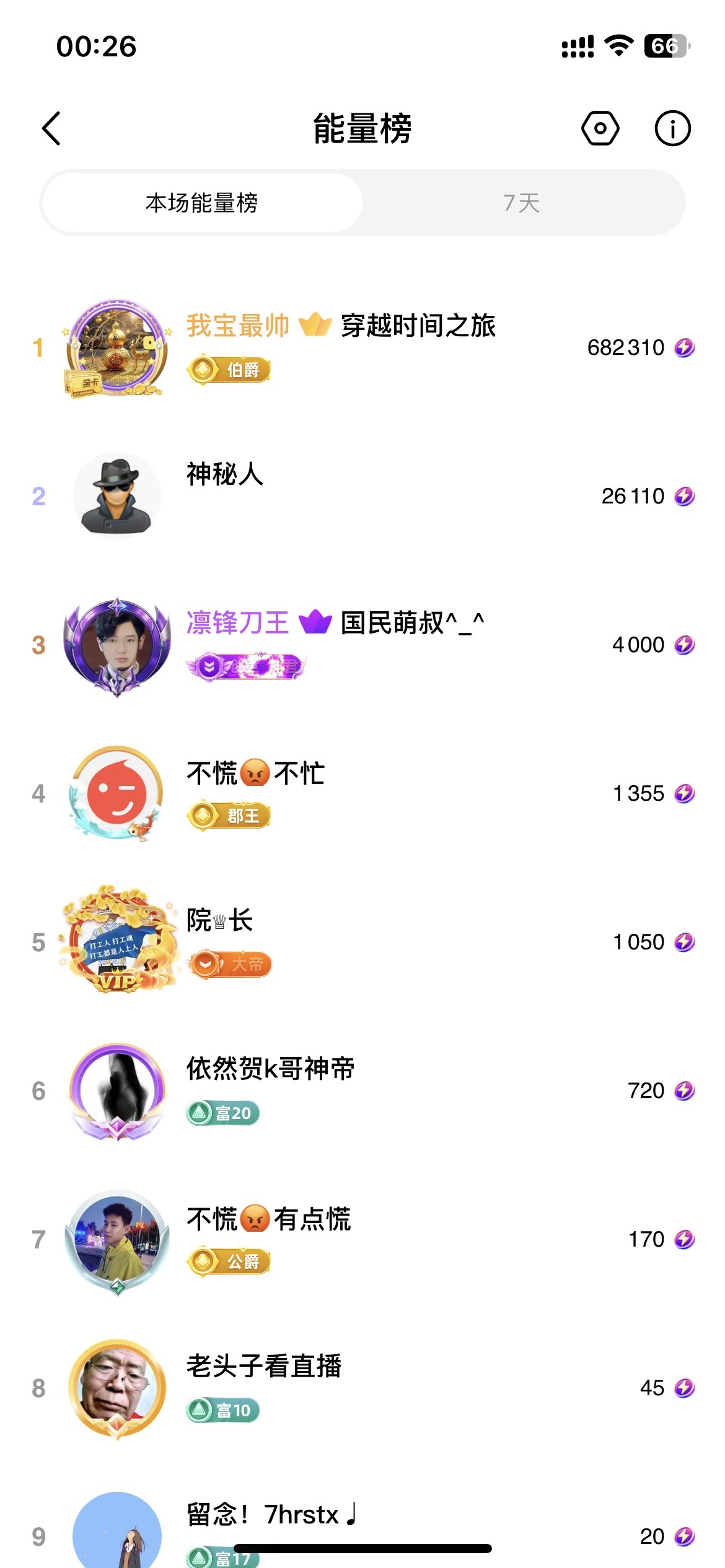Open 老头子看直播's row
Viewport: 725px width, 1568px height.
click(362, 1388)
